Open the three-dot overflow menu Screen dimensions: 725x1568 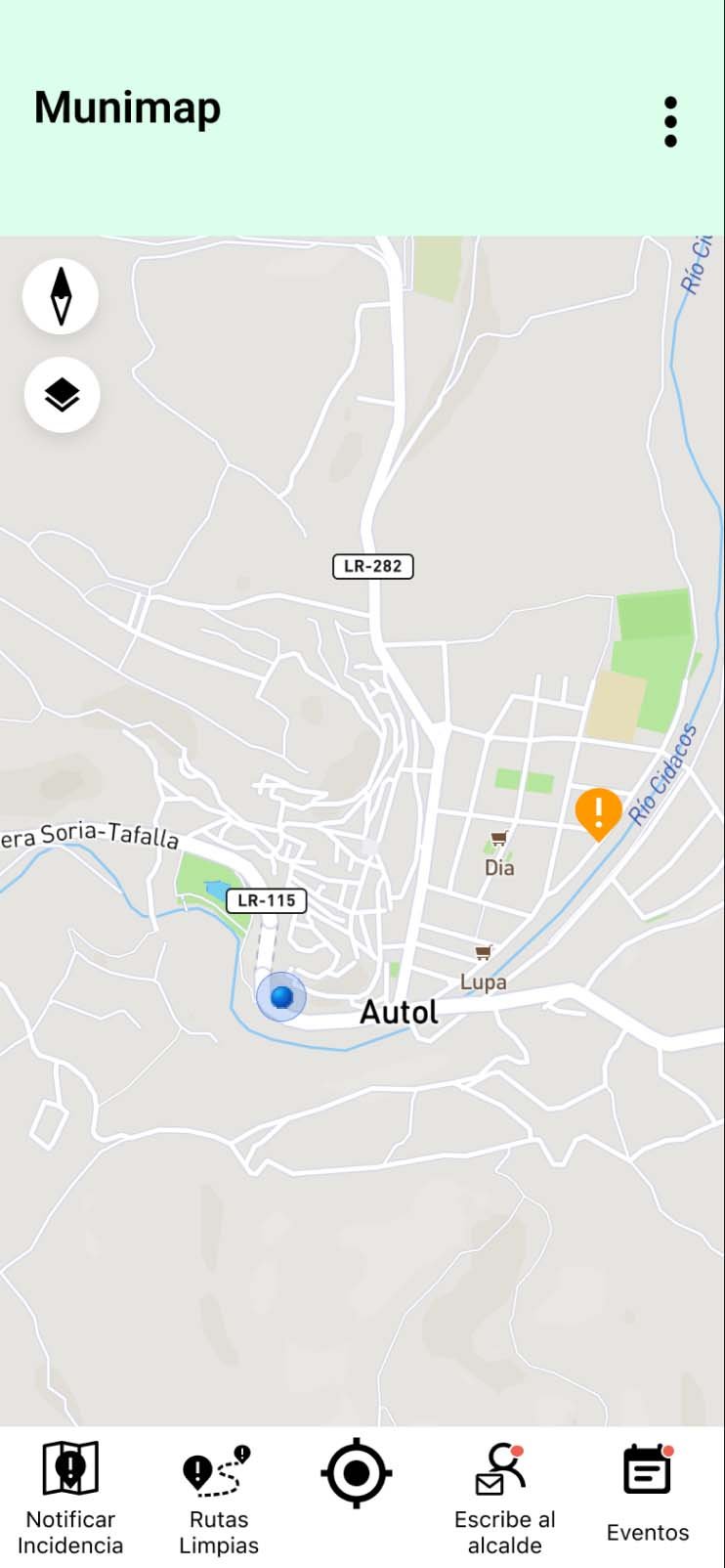click(670, 122)
